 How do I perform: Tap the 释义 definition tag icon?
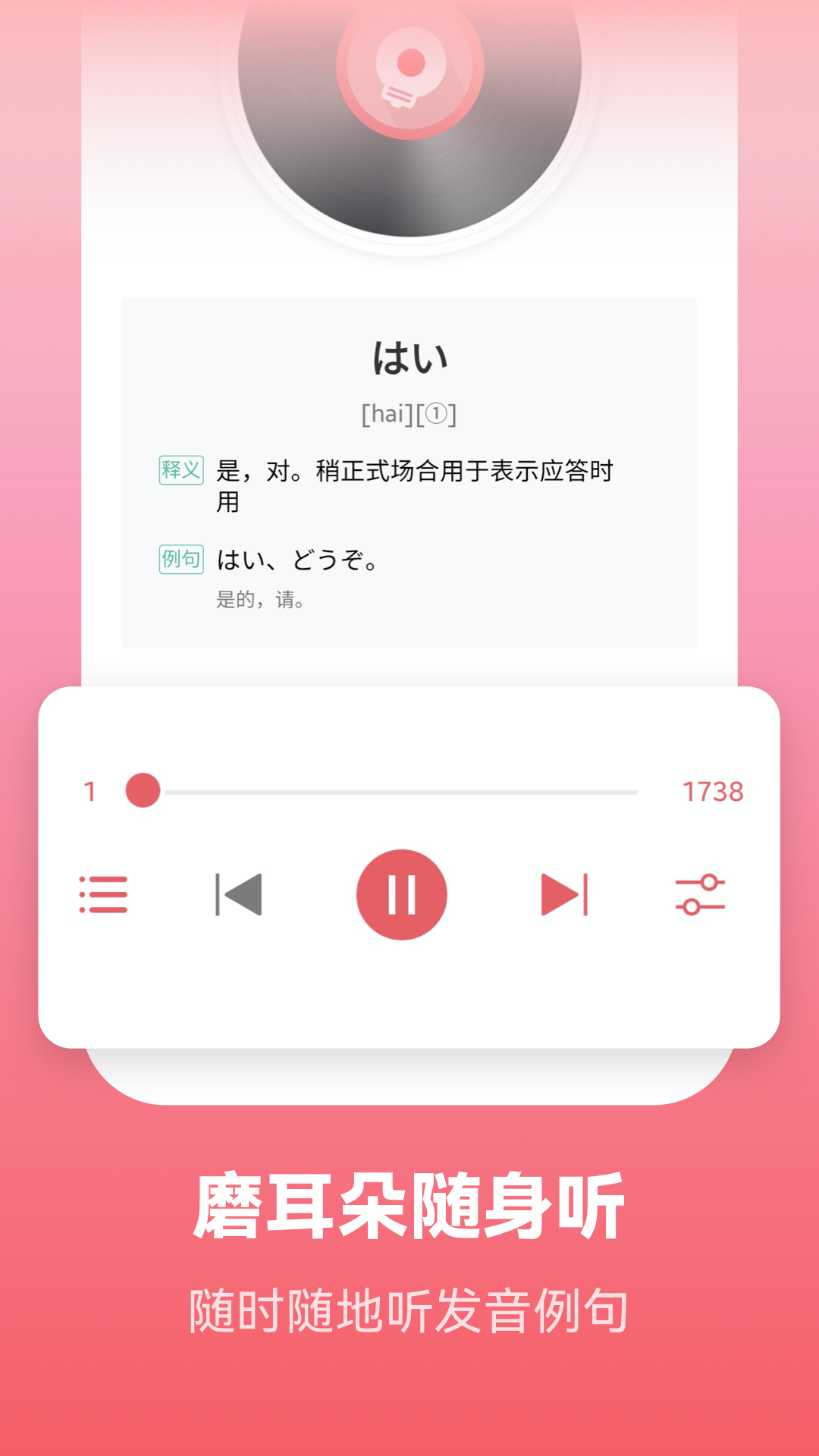[x=180, y=469]
